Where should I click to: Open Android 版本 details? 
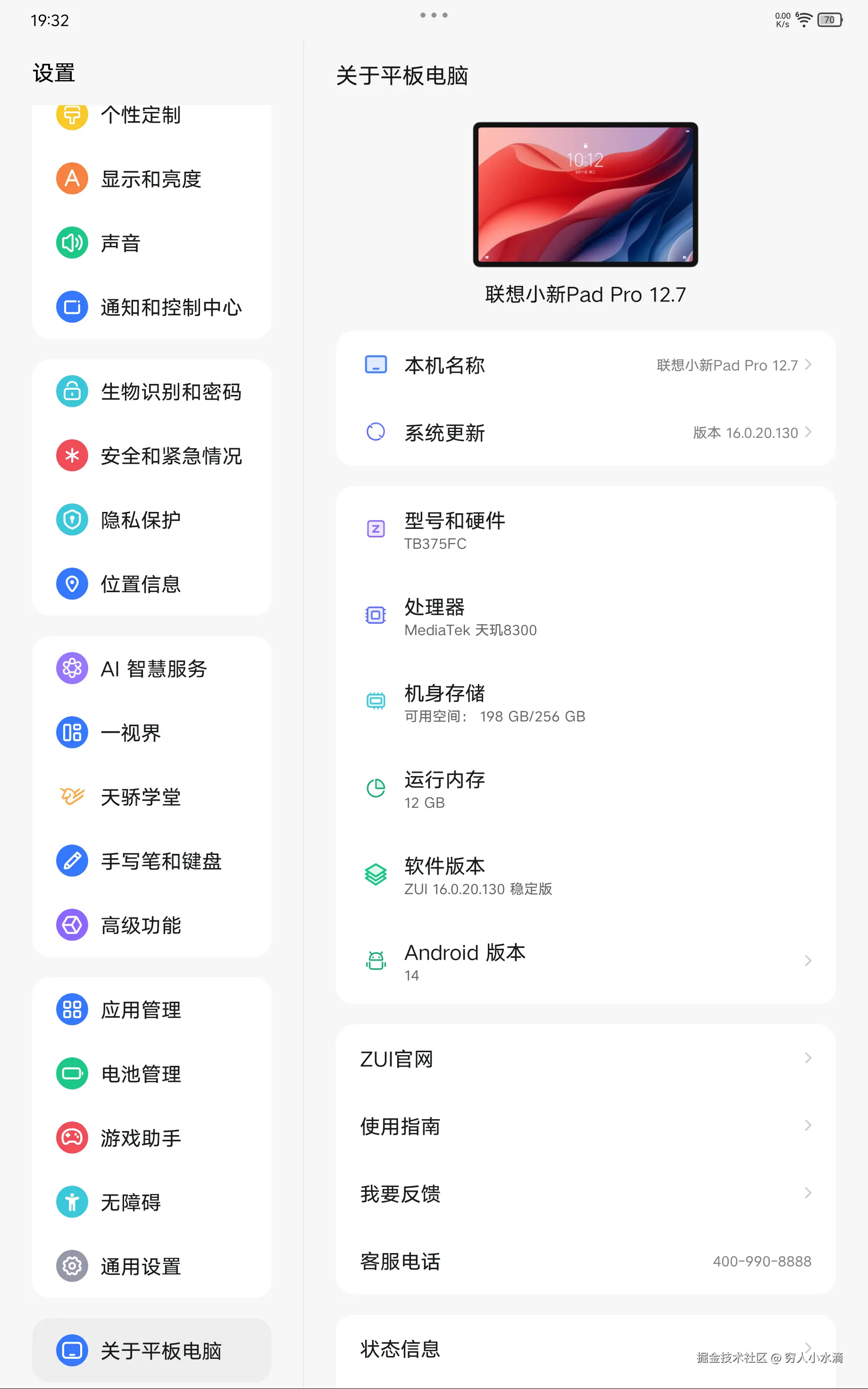[585, 962]
